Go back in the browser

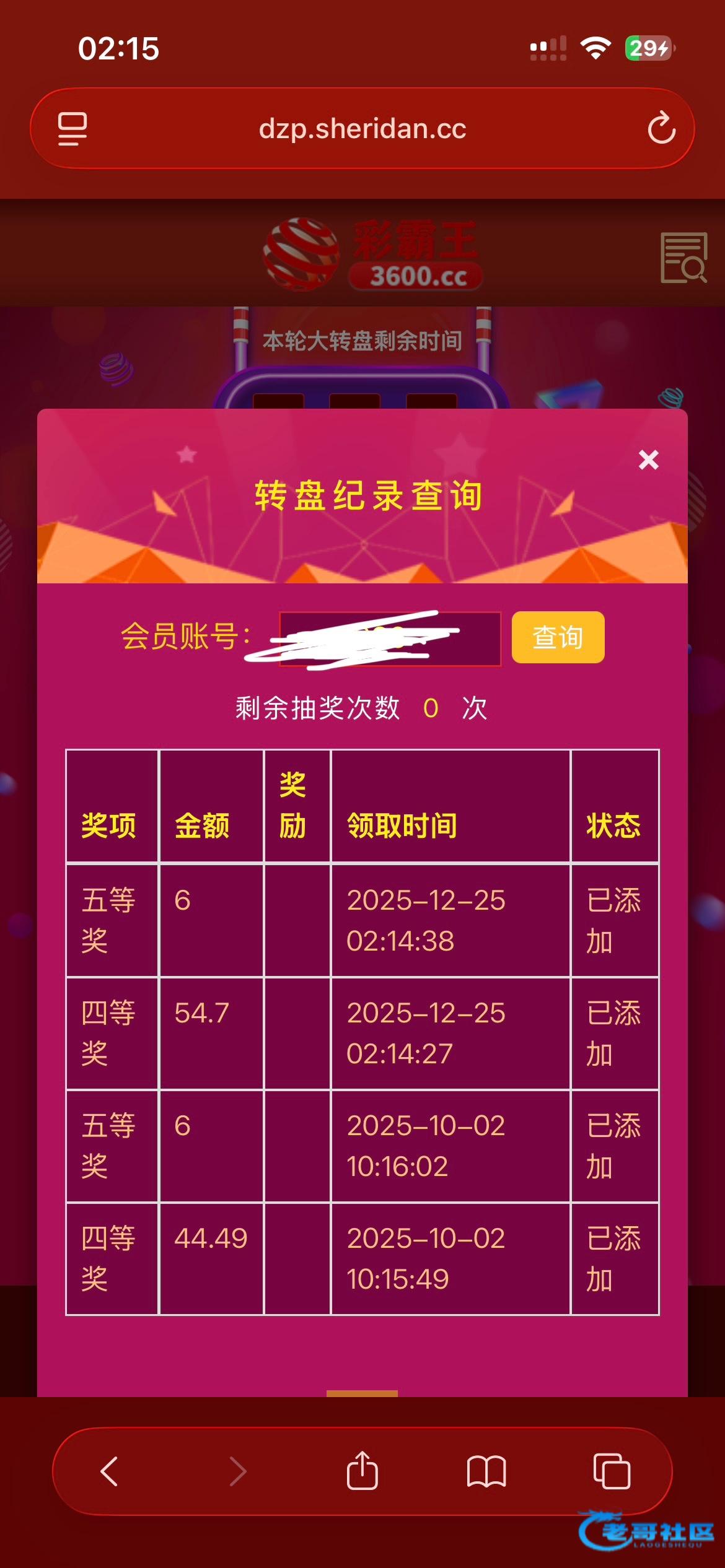(x=109, y=1471)
